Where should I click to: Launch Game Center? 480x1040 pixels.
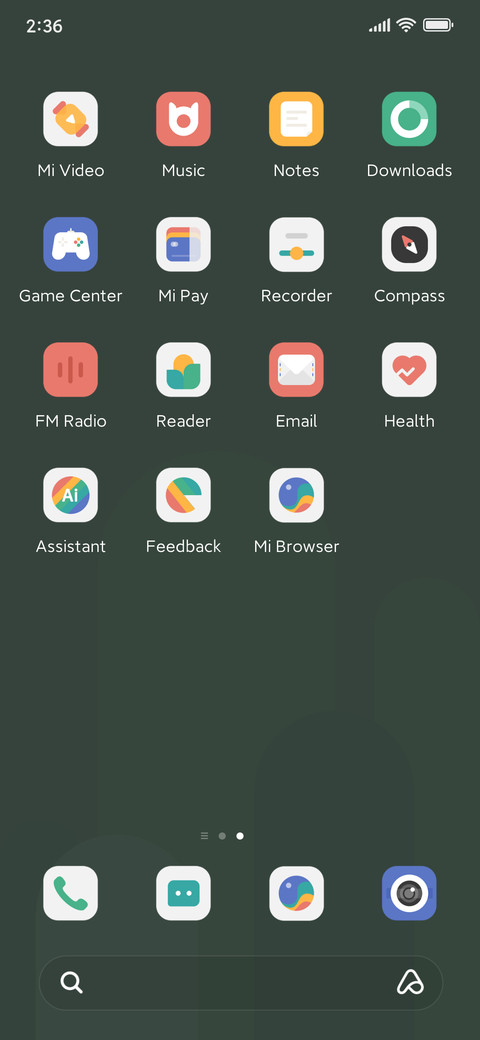point(70,245)
